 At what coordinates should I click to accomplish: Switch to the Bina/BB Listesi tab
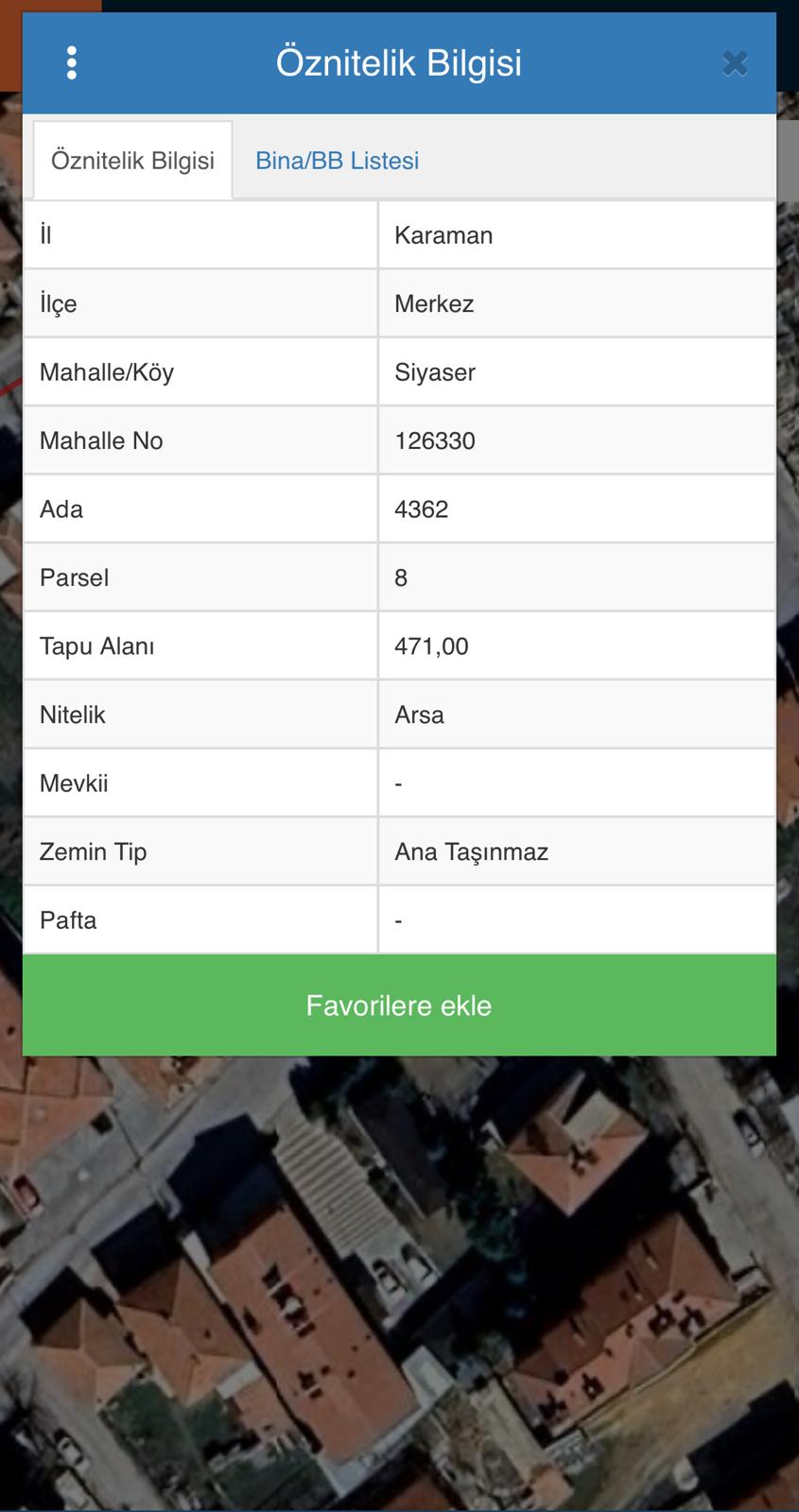(x=336, y=160)
